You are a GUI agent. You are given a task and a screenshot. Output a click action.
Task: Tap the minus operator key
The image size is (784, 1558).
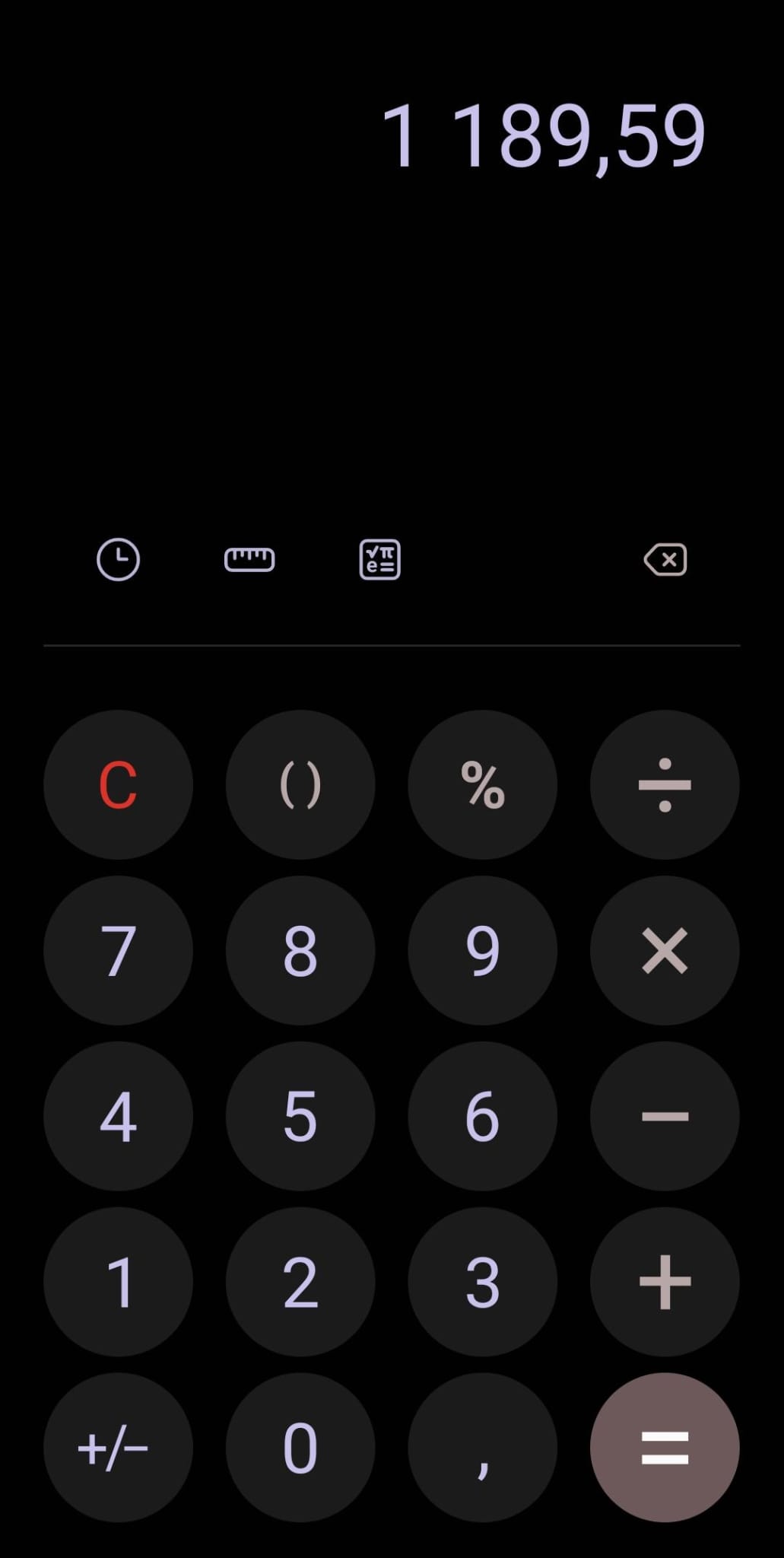click(x=665, y=1116)
